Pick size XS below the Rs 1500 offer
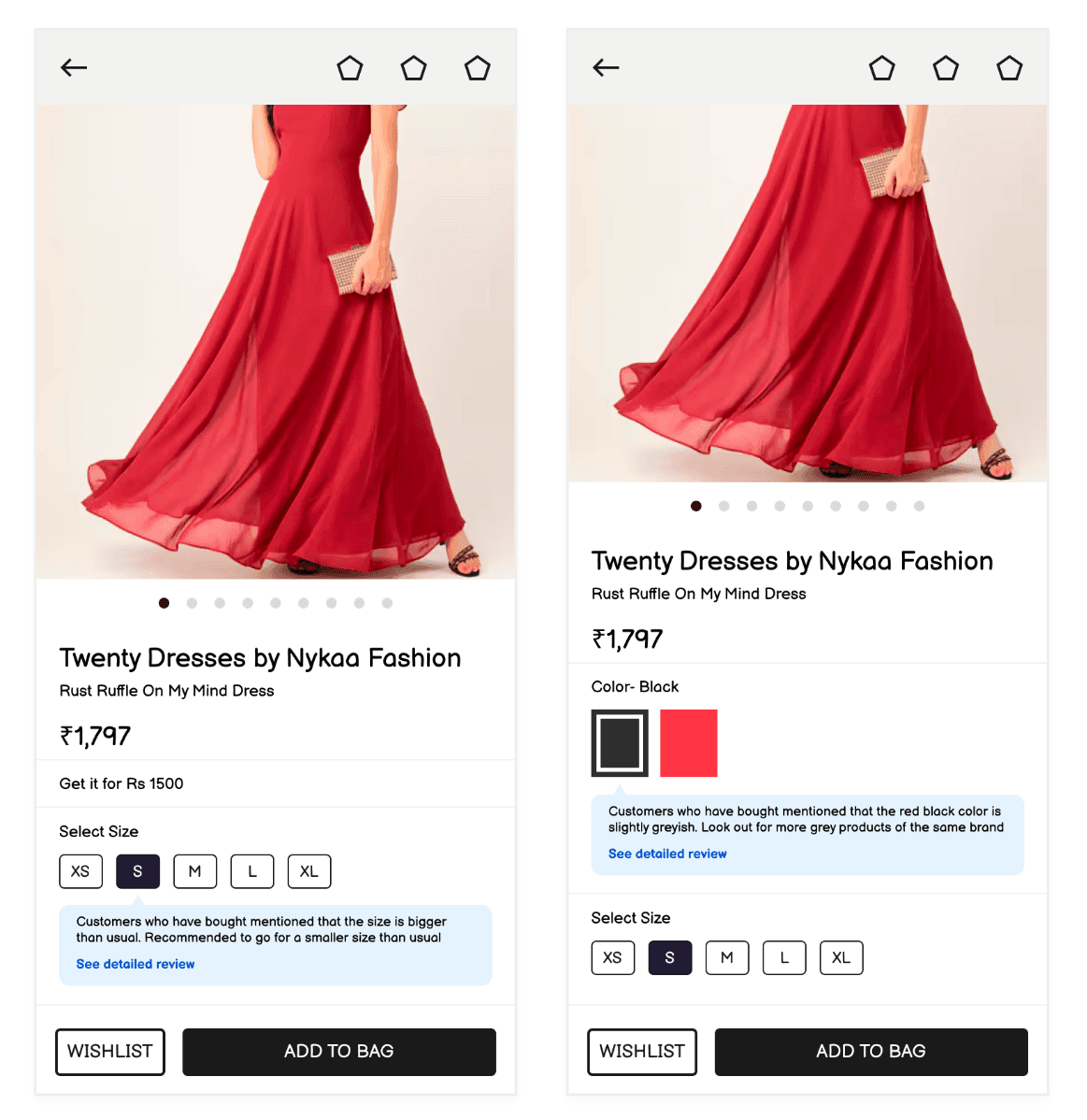 (x=80, y=871)
